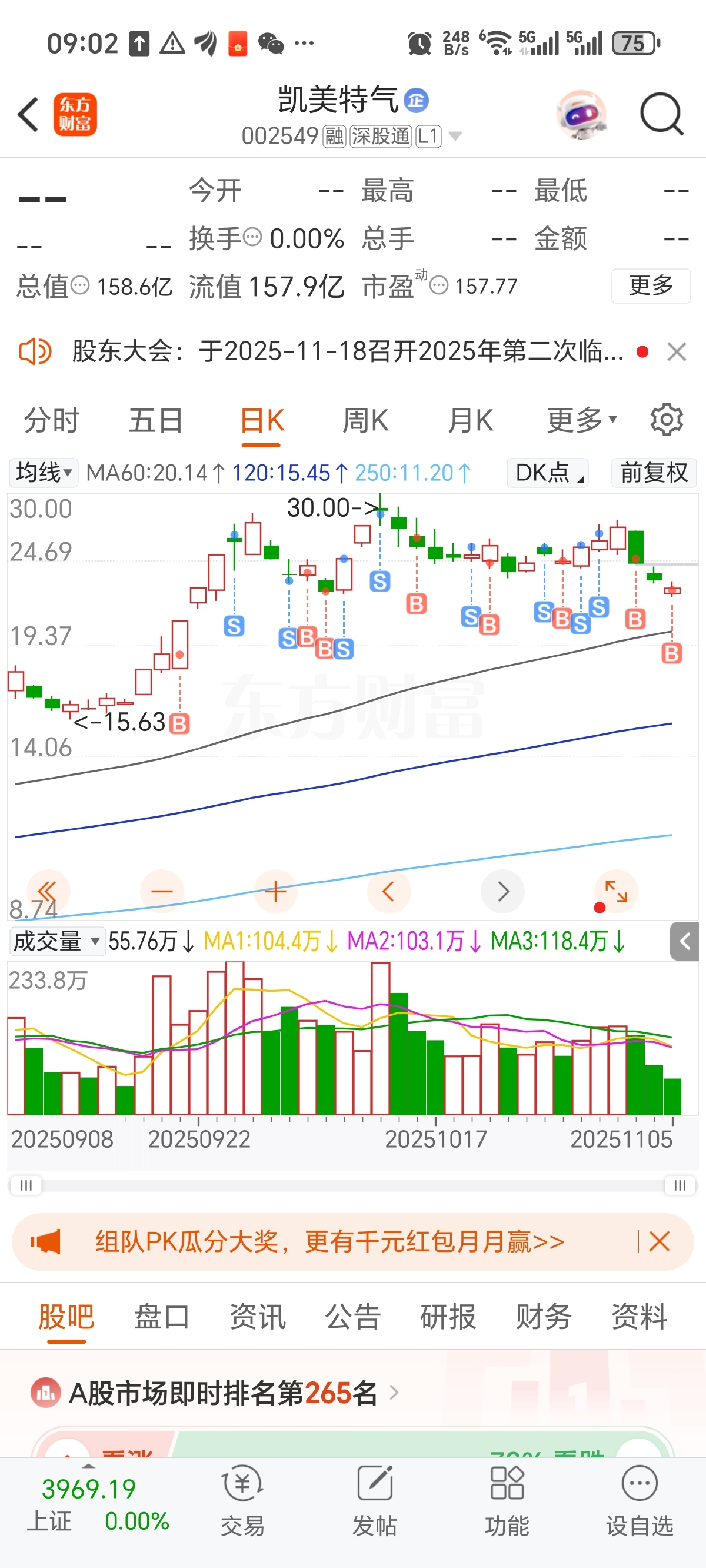Change the 前复权 adjustment setting
Image resolution: width=706 pixels, height=1568 pixels.
[x=654, y=473]
